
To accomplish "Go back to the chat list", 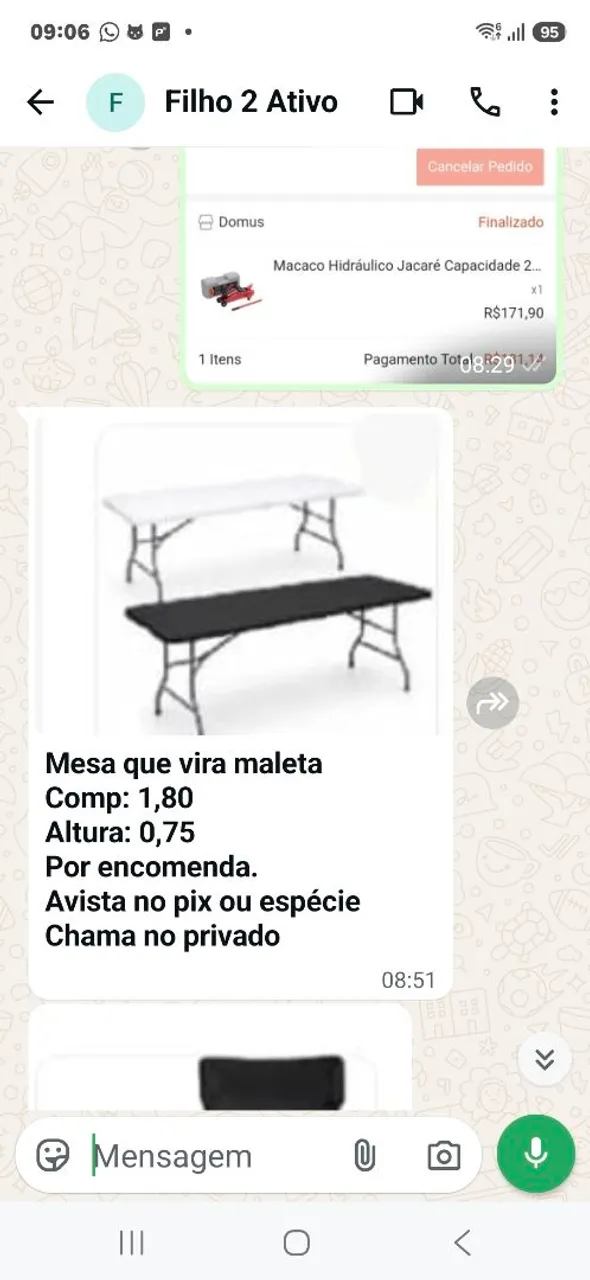I will coord(40,102).
